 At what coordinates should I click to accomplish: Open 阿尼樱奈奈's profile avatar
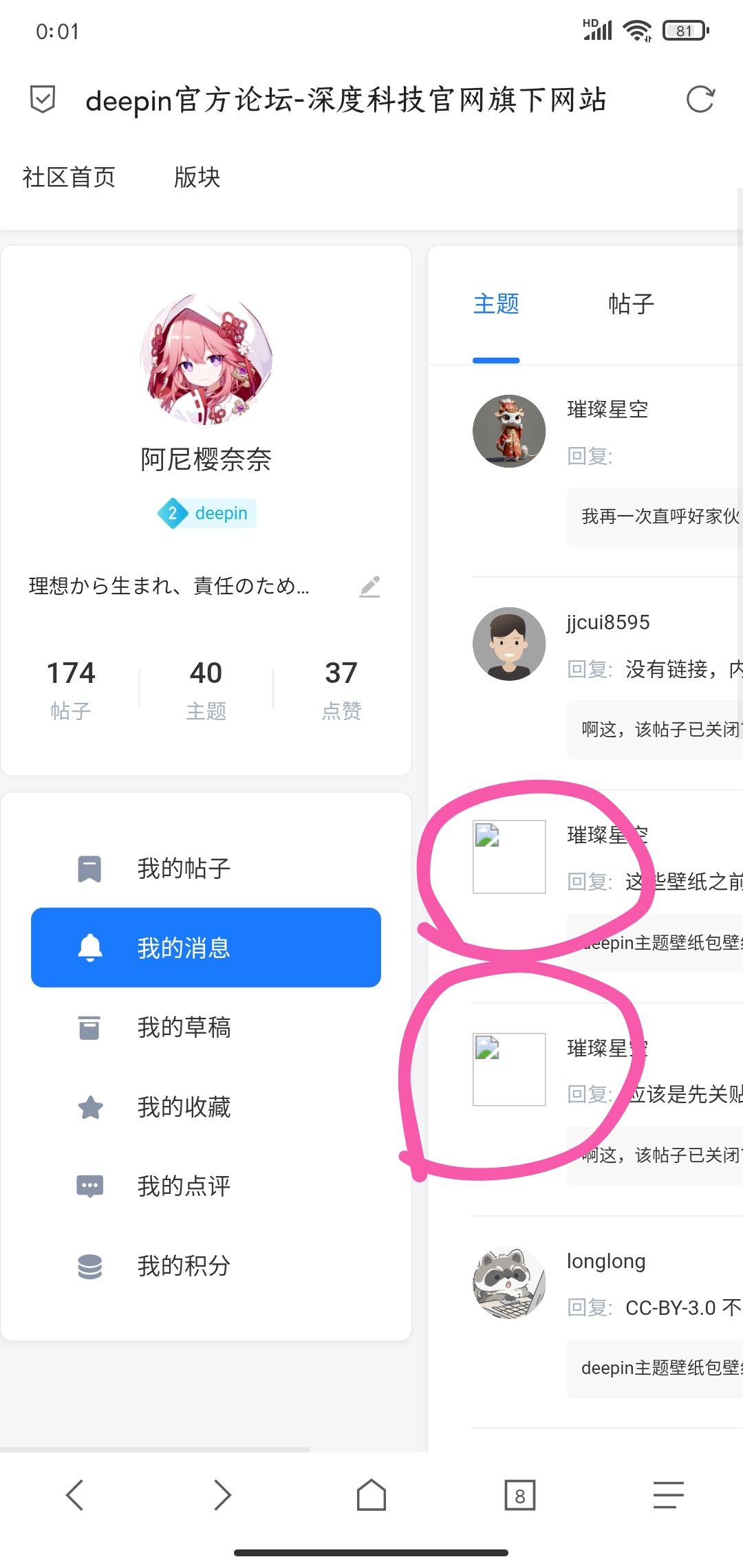206,359
